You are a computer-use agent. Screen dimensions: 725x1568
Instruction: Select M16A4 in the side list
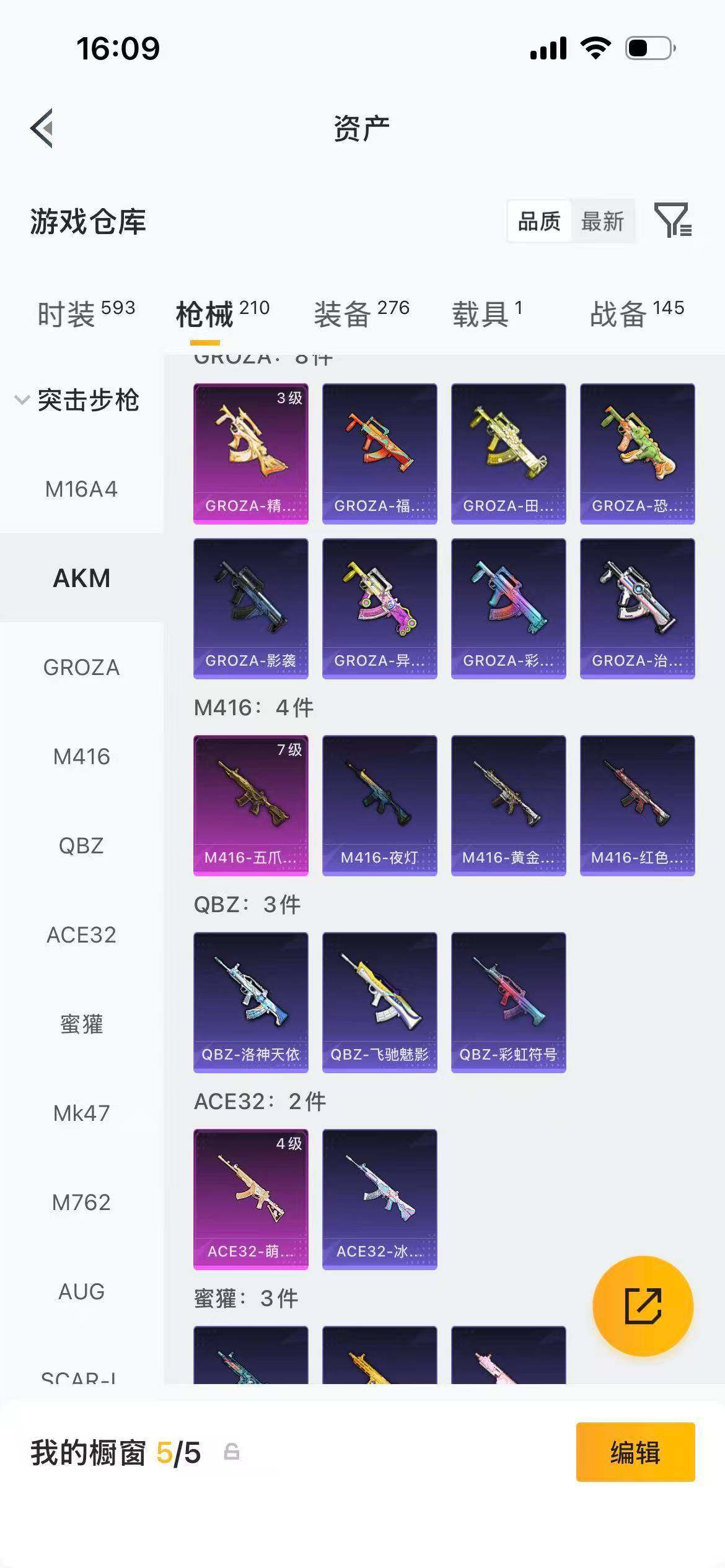point(81,489)
